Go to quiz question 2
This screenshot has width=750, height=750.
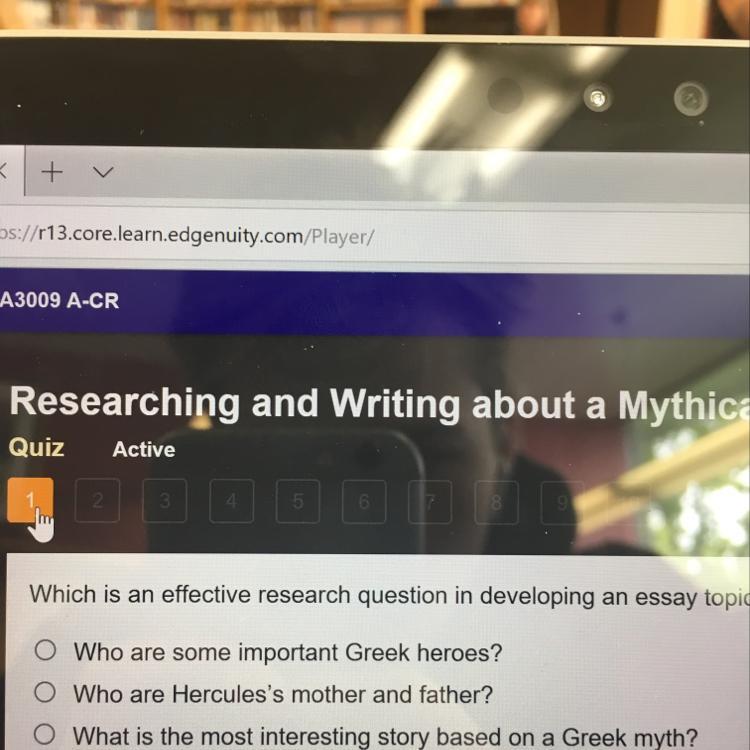[98, 502]
